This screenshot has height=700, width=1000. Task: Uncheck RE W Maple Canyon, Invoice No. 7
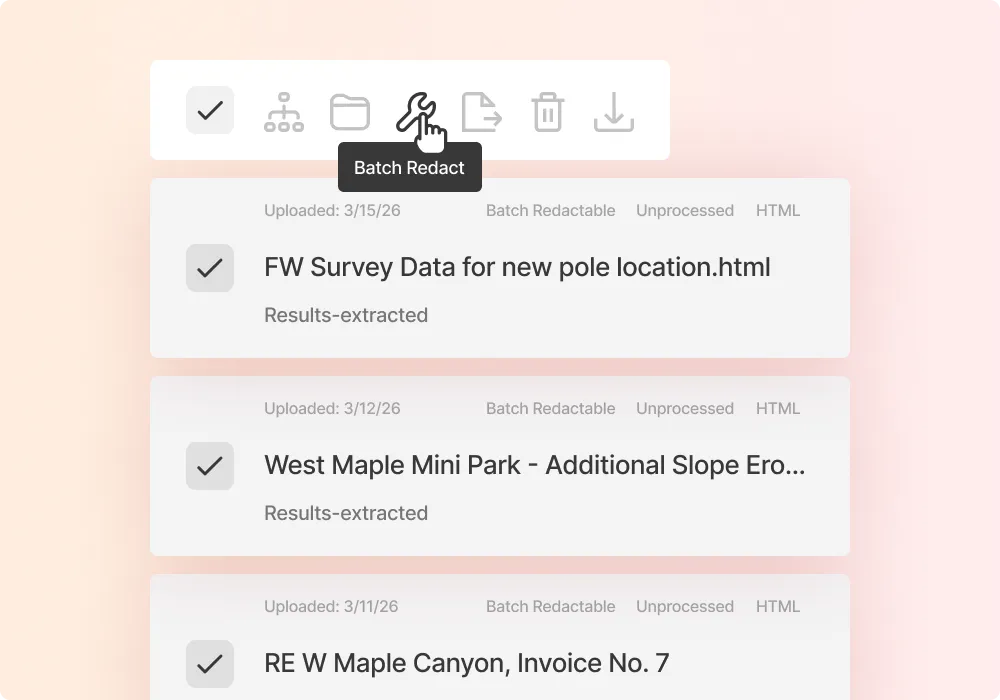[x=210, y=664]
